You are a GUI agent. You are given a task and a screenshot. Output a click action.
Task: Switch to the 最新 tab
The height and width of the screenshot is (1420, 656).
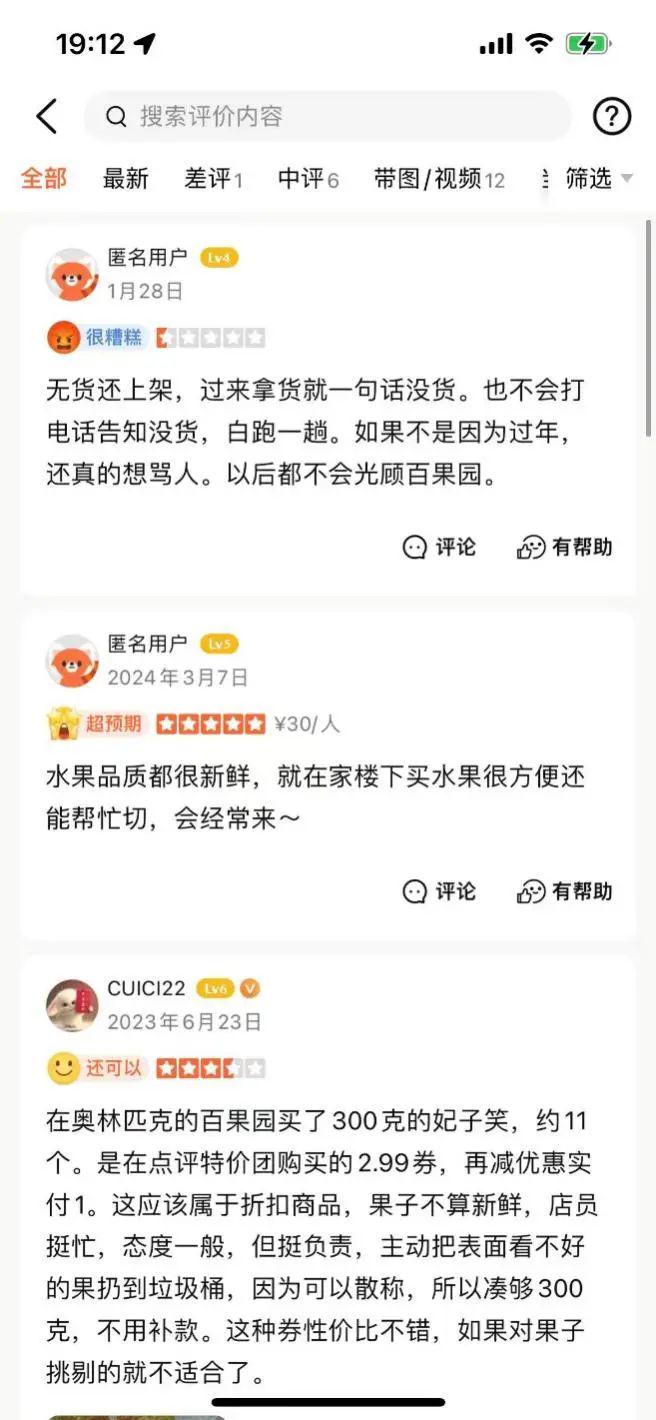125,179
